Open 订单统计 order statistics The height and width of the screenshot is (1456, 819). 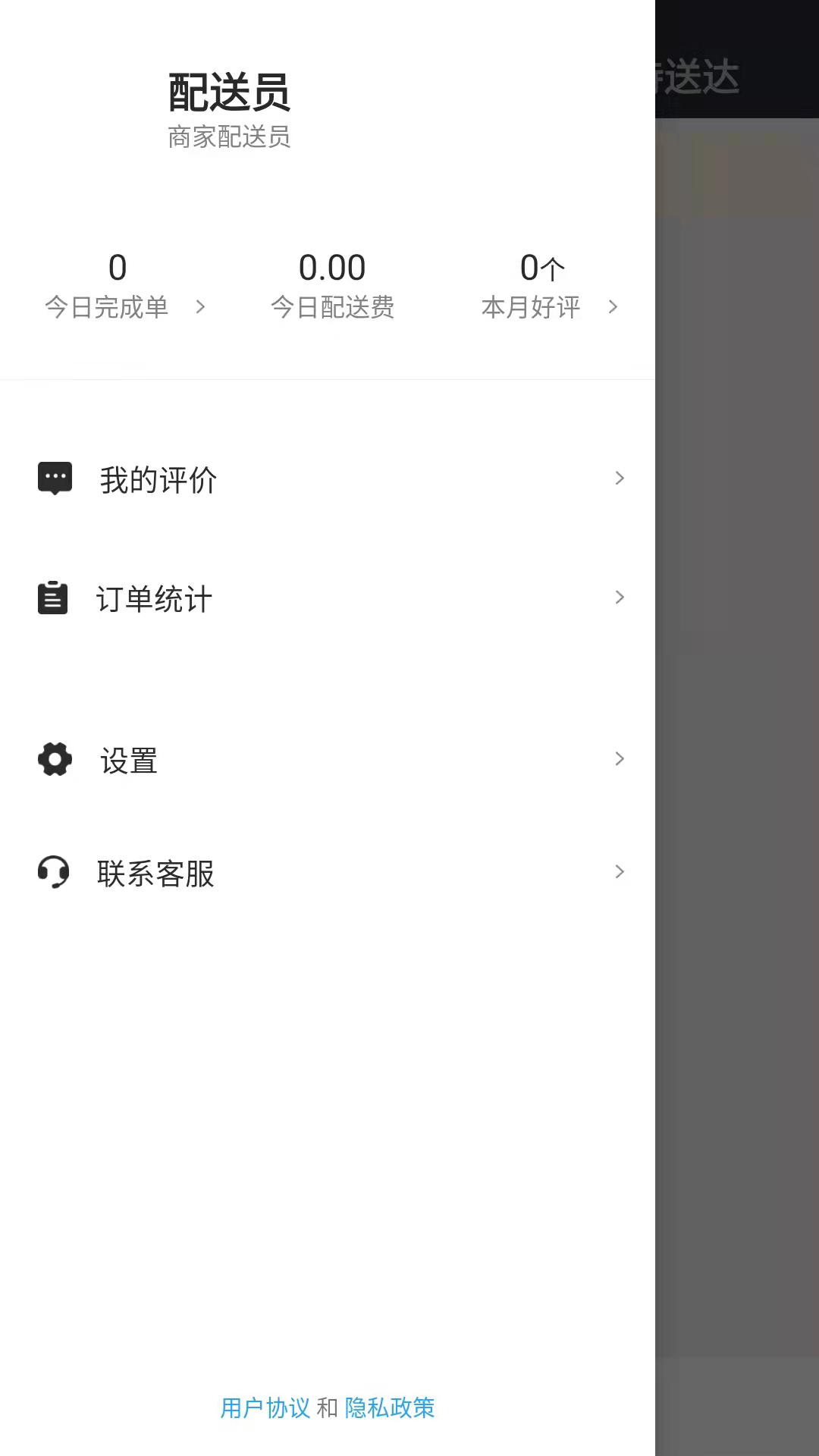pos(328,598)
